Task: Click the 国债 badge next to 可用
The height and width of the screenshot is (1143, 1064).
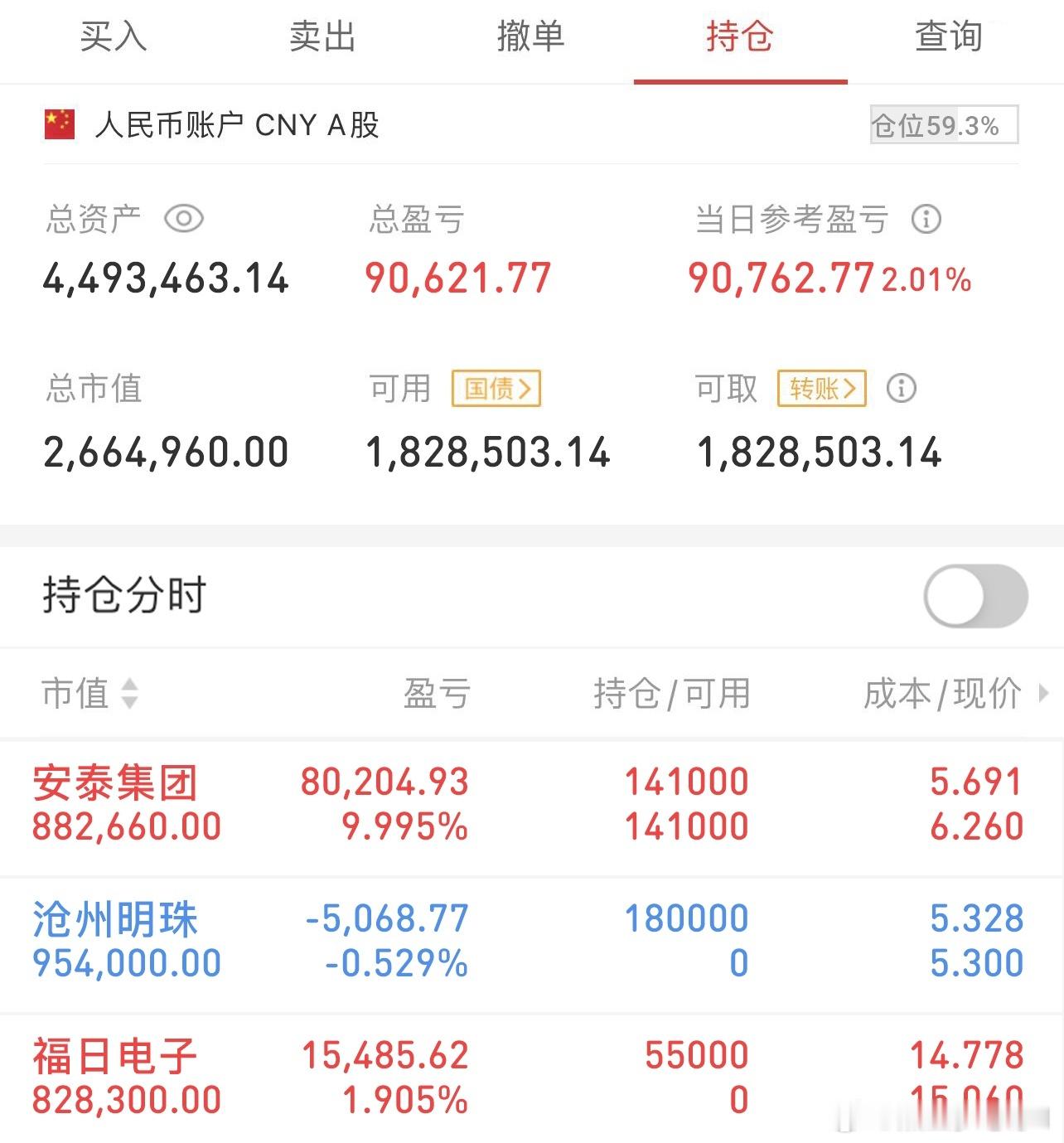Action: tap(496, 388)
